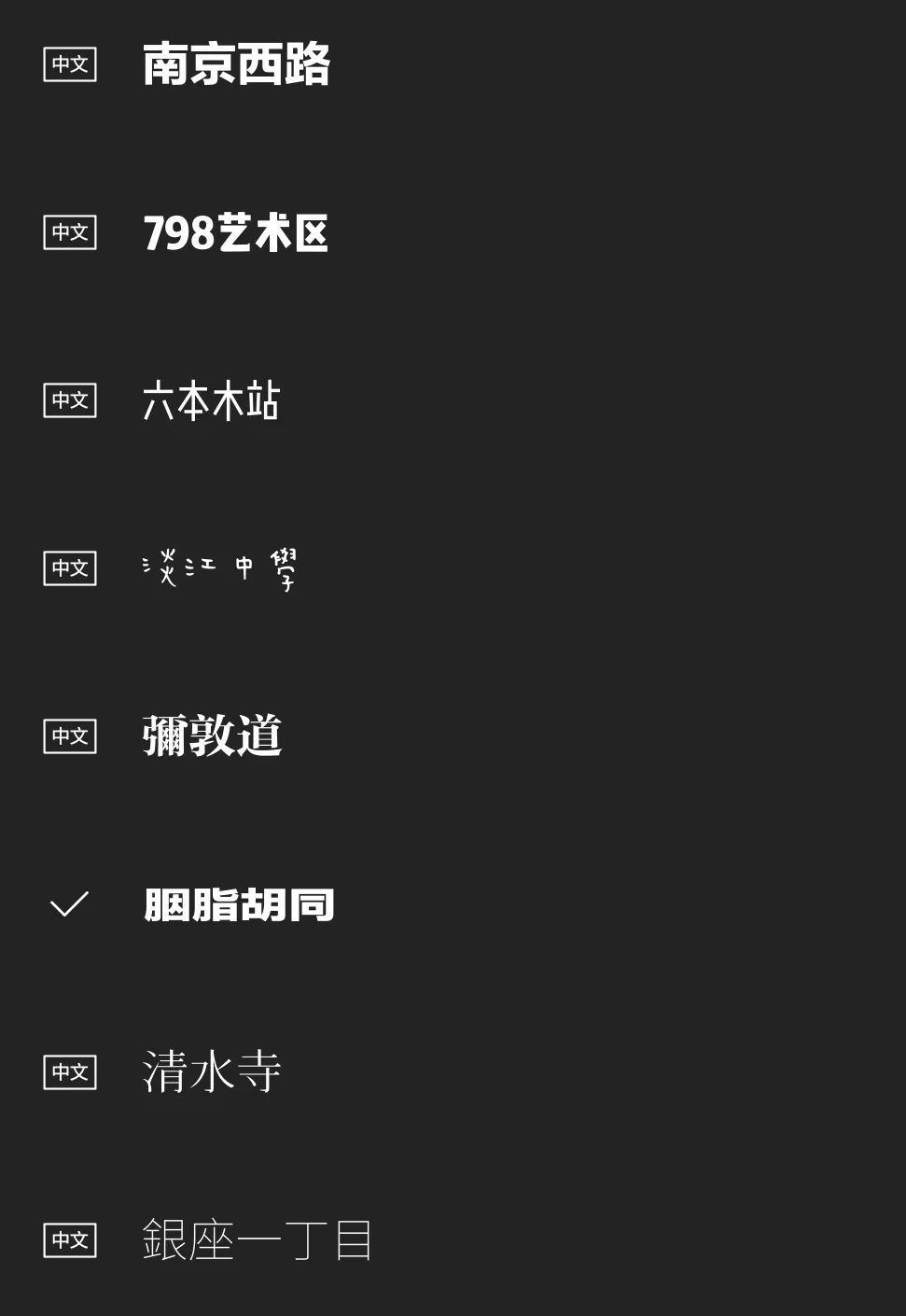Click the 中文 badge next to 淡江中學

click(x=70, y=568)
